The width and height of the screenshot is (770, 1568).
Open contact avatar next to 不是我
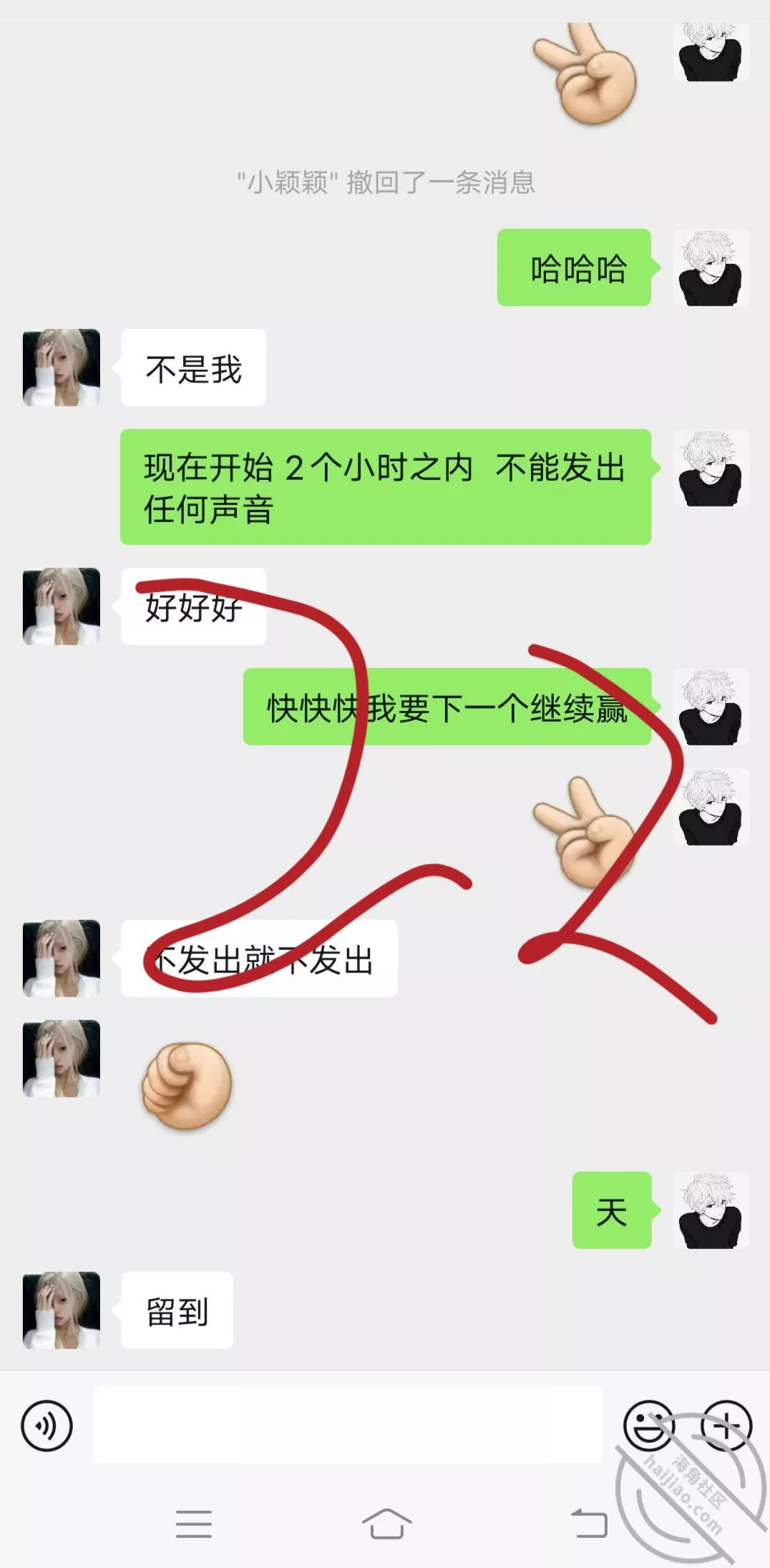(x=62, y=368)
